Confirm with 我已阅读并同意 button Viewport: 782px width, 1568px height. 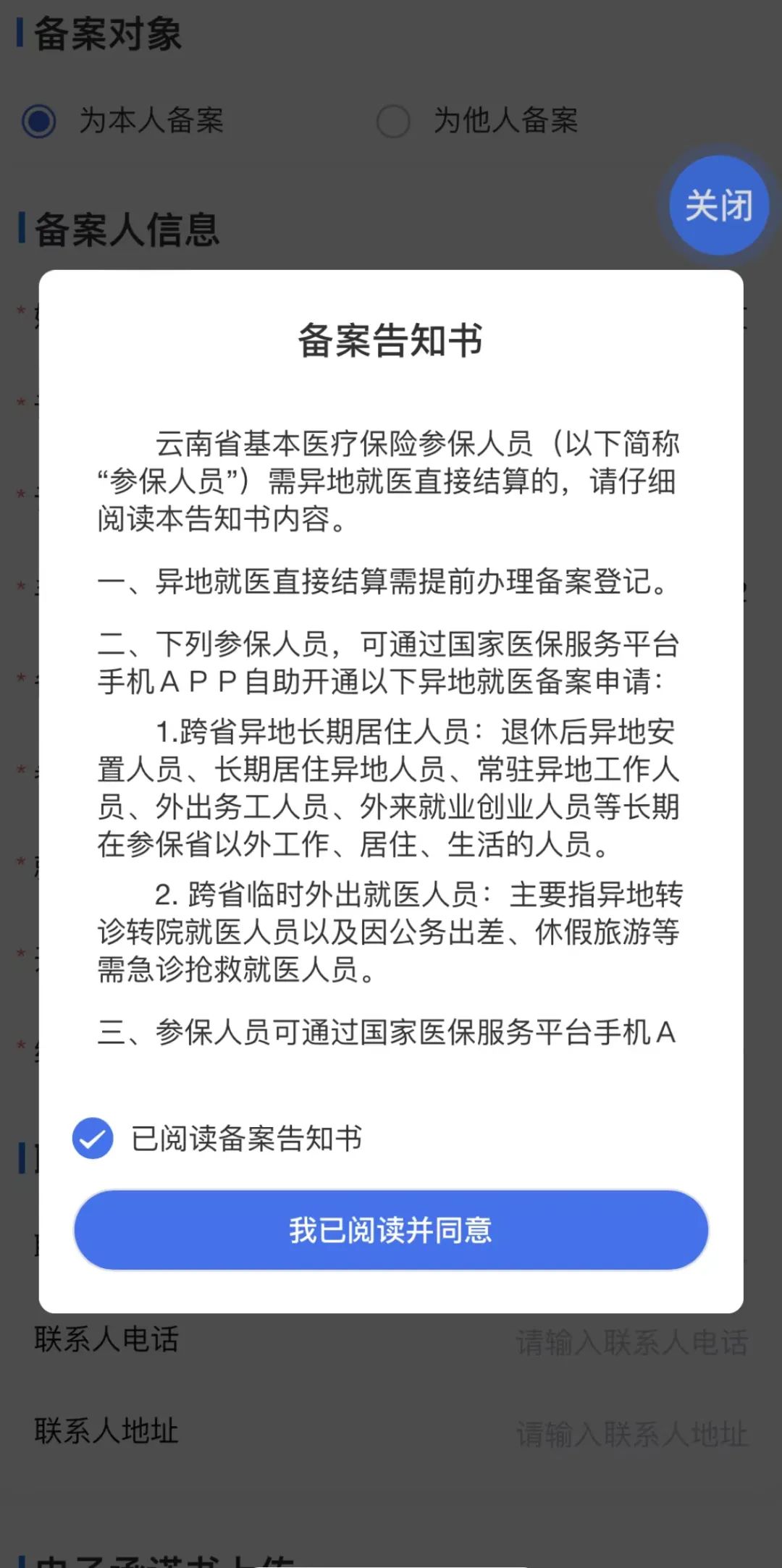[391, 1230]
